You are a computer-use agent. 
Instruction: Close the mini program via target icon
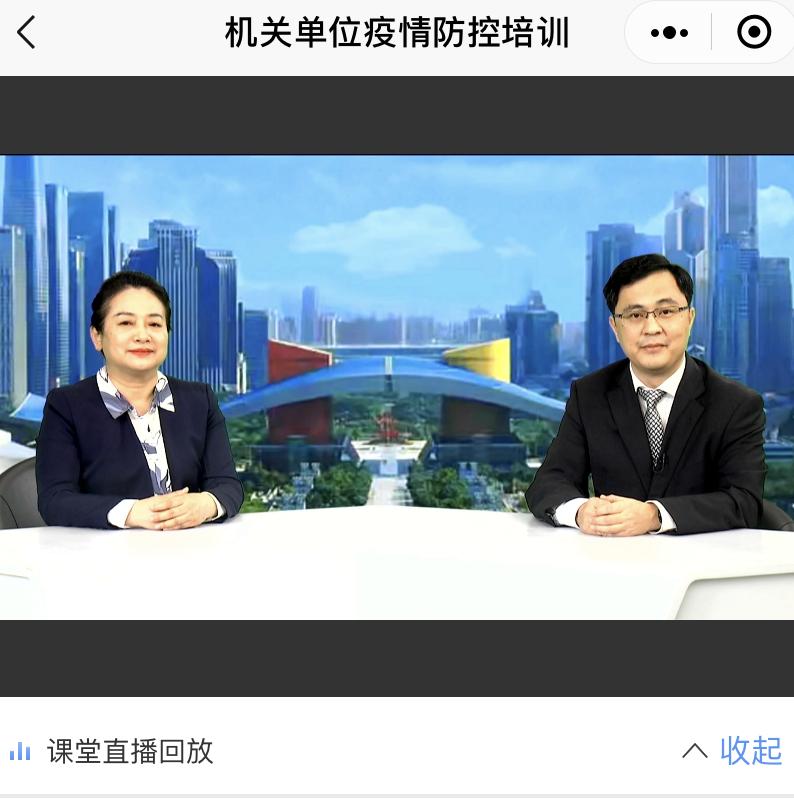point(754,33)
